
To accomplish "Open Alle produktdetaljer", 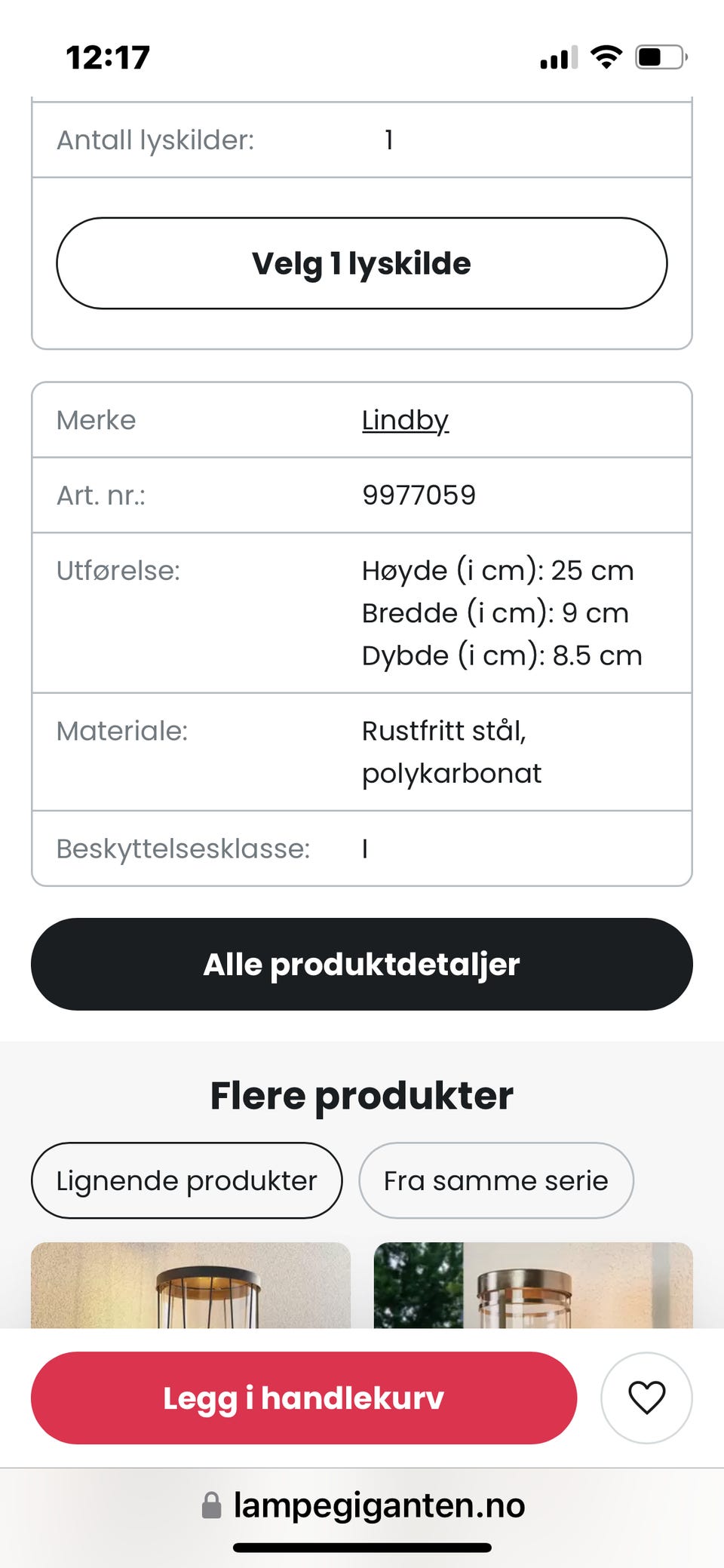I will [362, 964].
